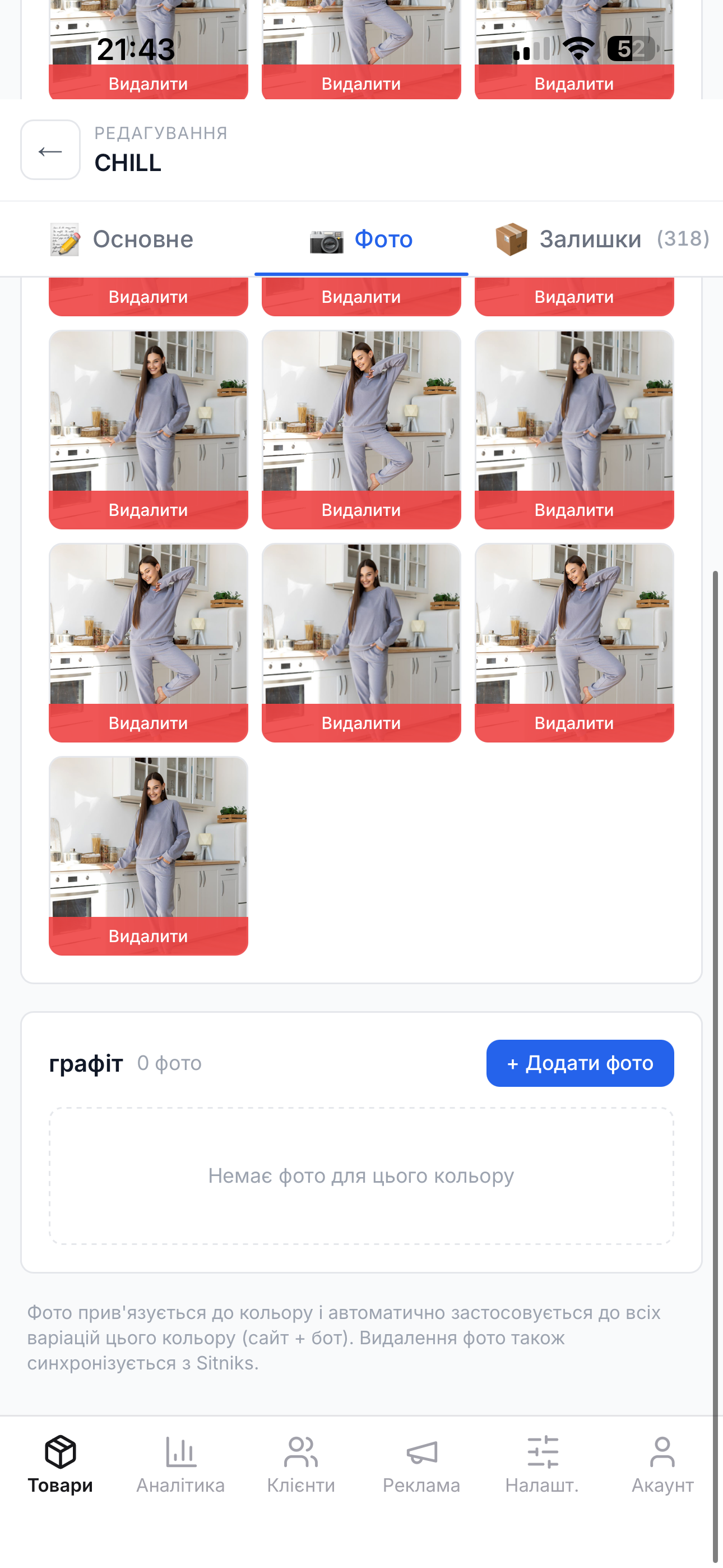
Task: Open the Реклама section
Action: pos(421,1464)
